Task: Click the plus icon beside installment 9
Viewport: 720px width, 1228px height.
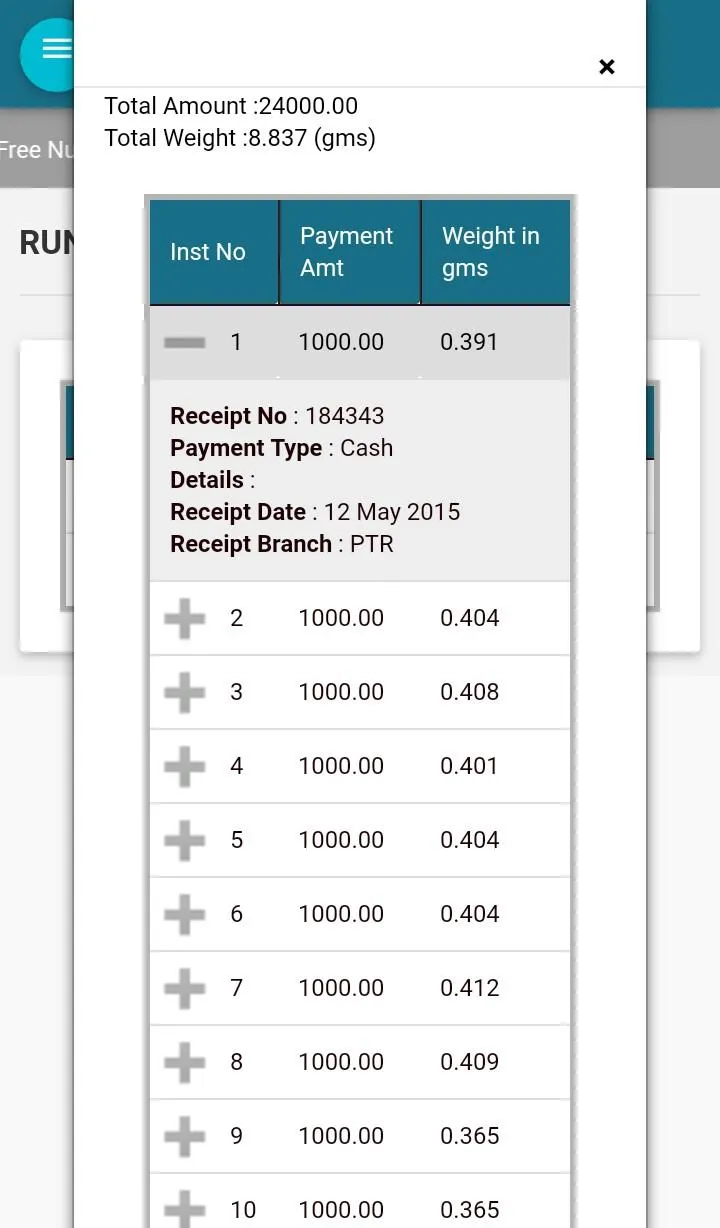Action: (x=184, y=1136)
